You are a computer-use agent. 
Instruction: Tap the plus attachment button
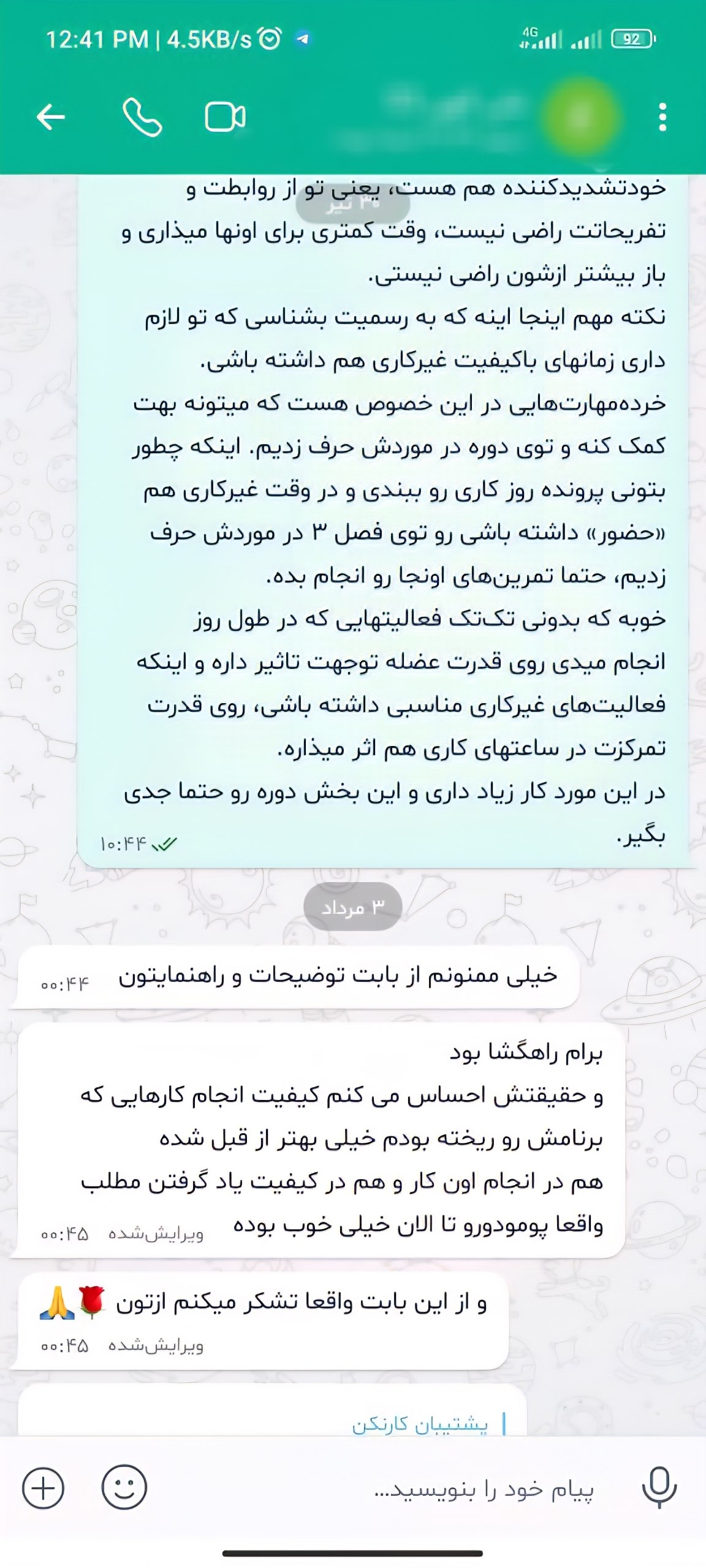pyautogui.click(x=44, y=1488)
